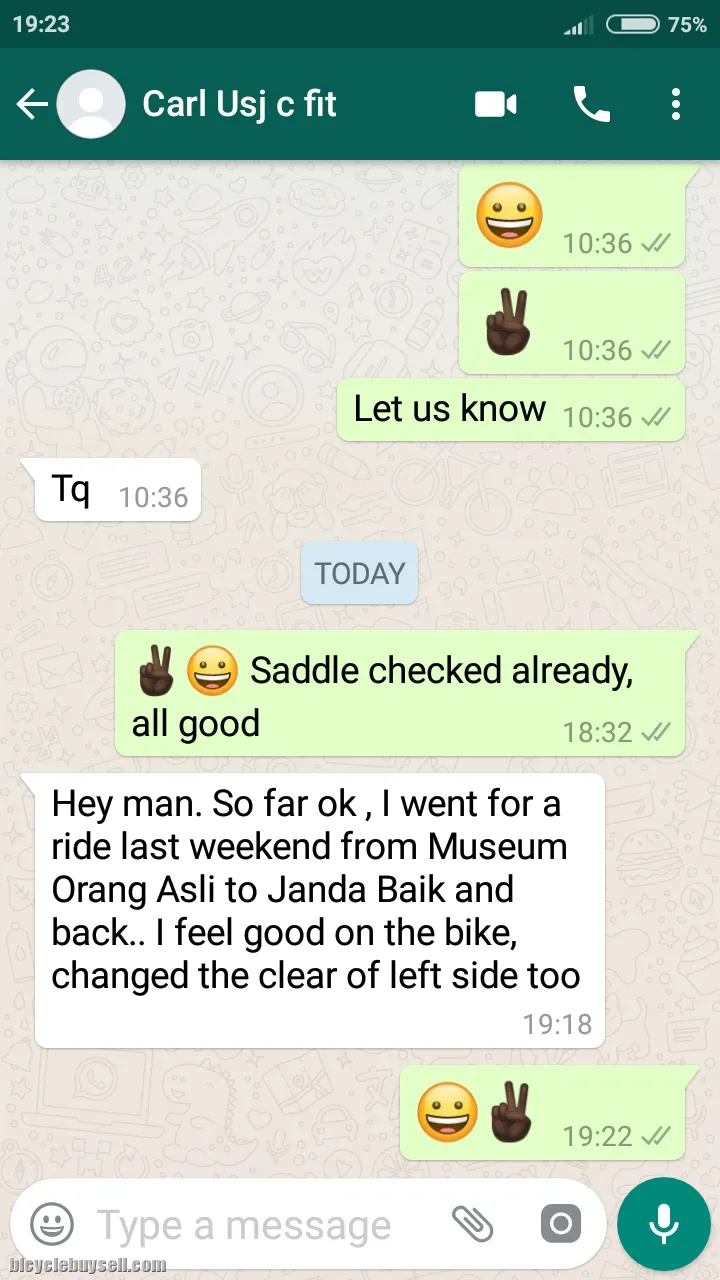Attach a file with the paperclip

473,1224
